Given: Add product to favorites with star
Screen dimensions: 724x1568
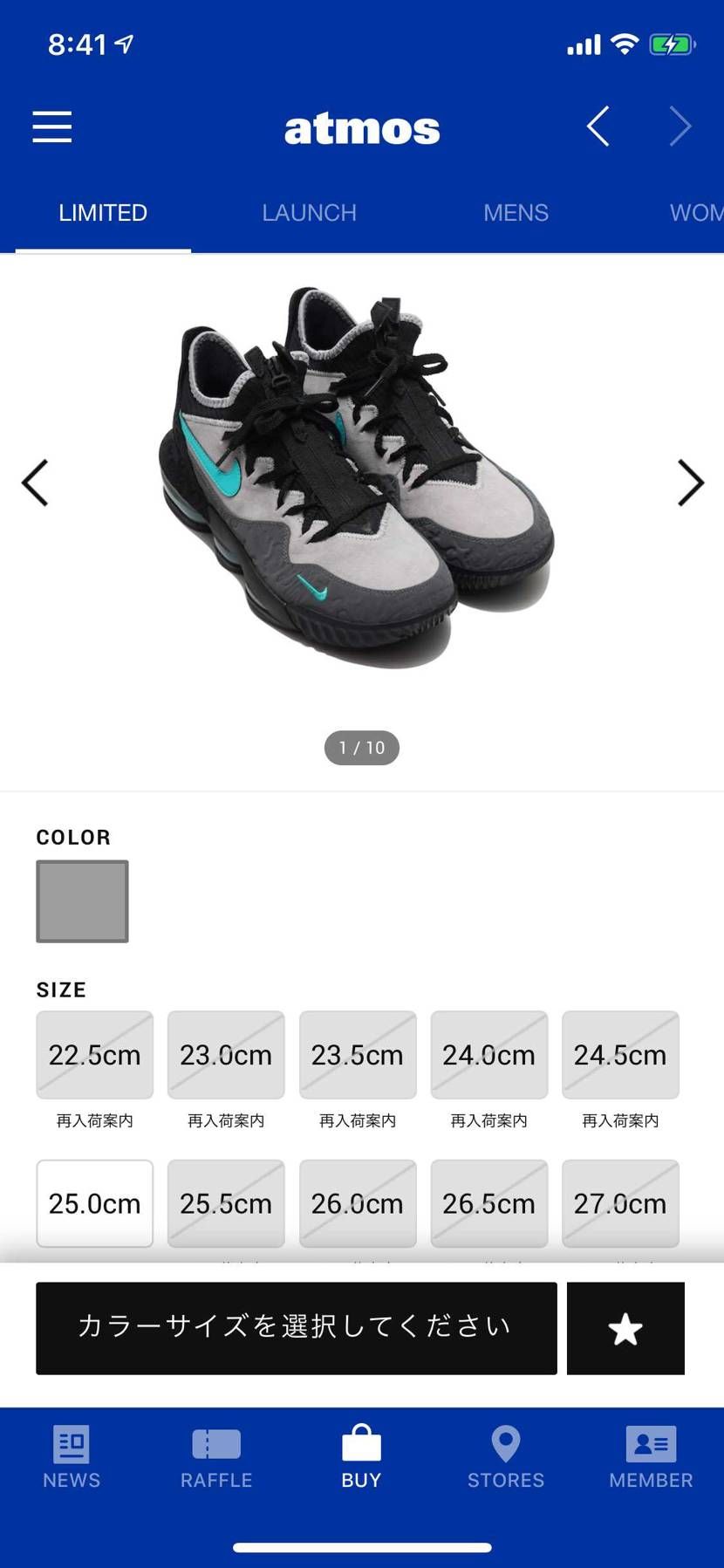Looking at the screenshot, I should click(x=625, y=1328).
